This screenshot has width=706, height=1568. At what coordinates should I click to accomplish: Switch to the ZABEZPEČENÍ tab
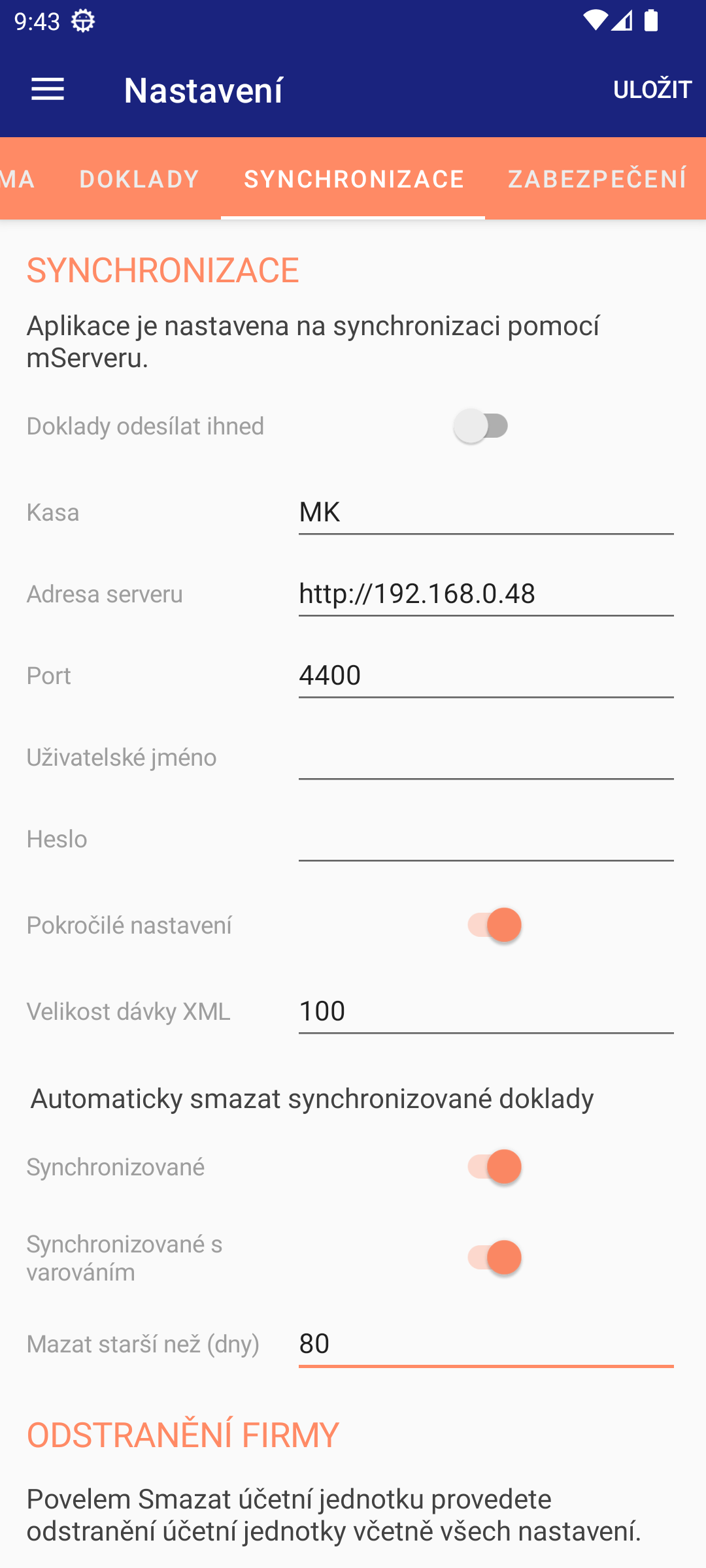pyautogui.click(x=597, y=178)
